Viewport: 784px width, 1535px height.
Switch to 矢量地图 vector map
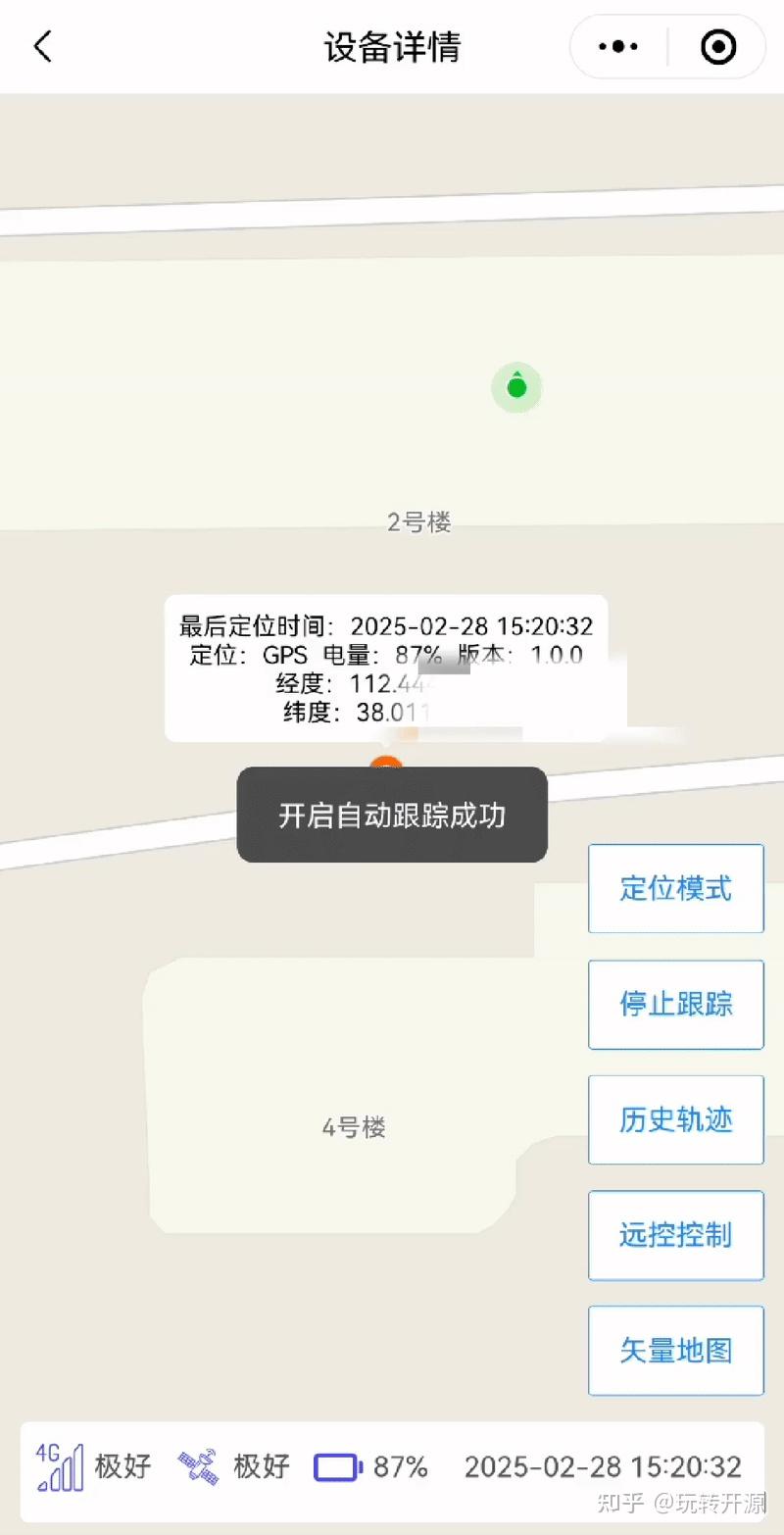(x=676, y=1351)
